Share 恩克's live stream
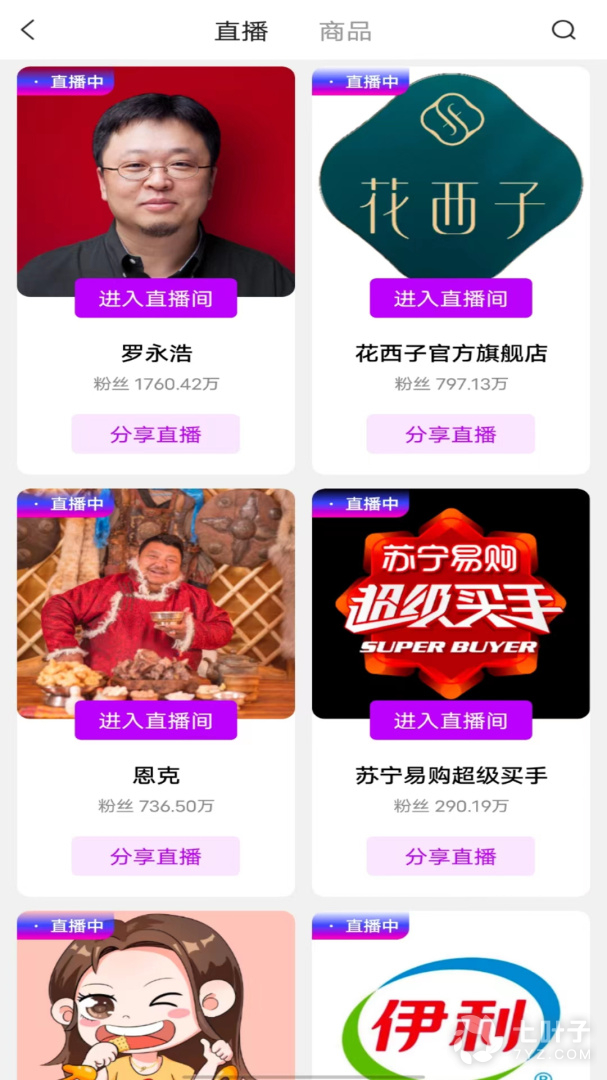 tap(156, 856)
